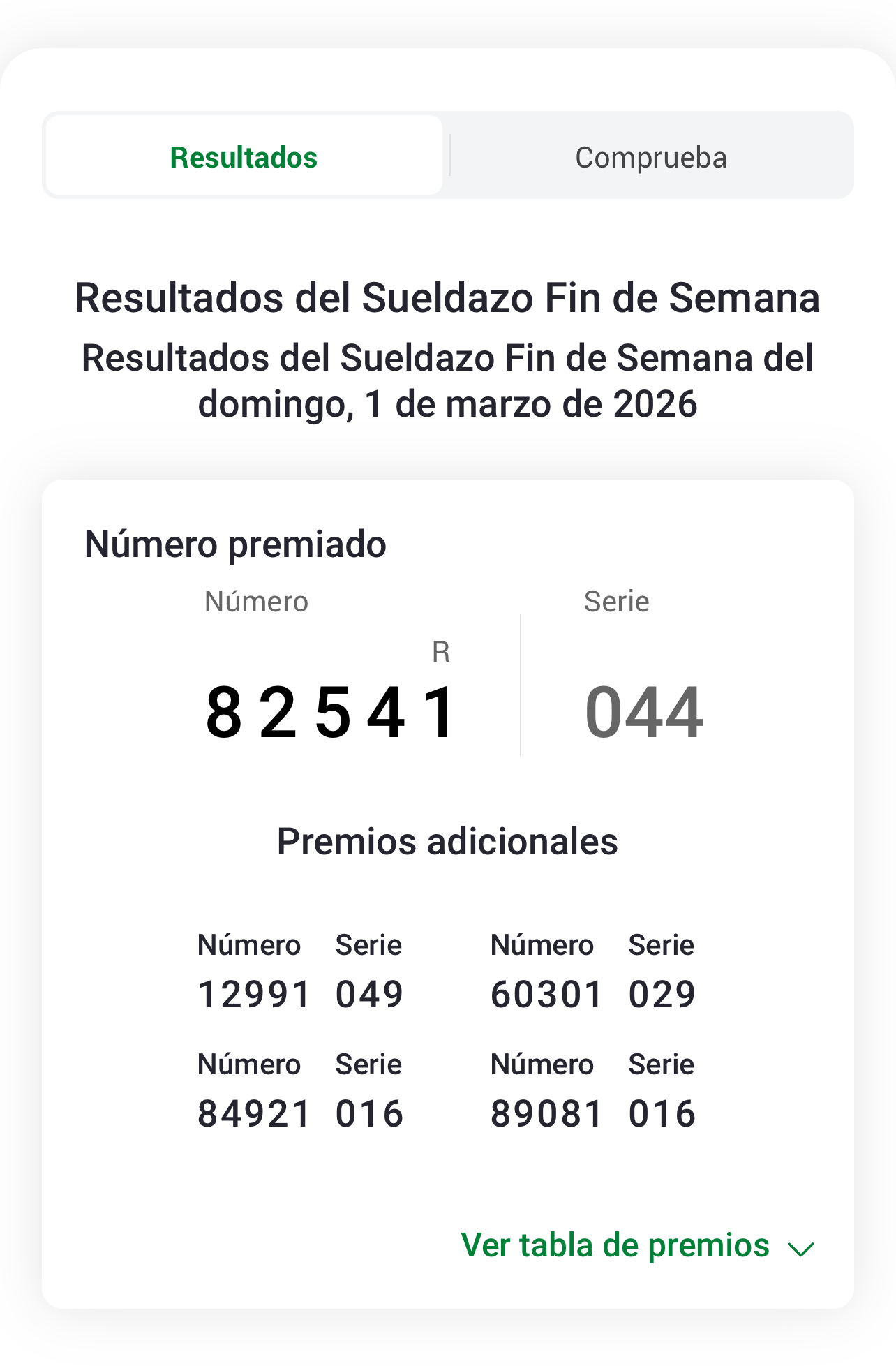Click serie 016 beside 84921
The image size is (896, 1366).
click(x=369, y=1113)
